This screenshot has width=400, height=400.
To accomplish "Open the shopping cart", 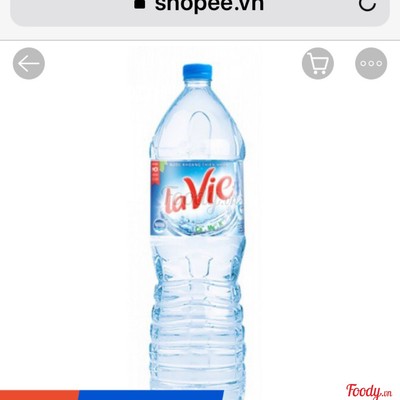I will (x=318, y=63).
